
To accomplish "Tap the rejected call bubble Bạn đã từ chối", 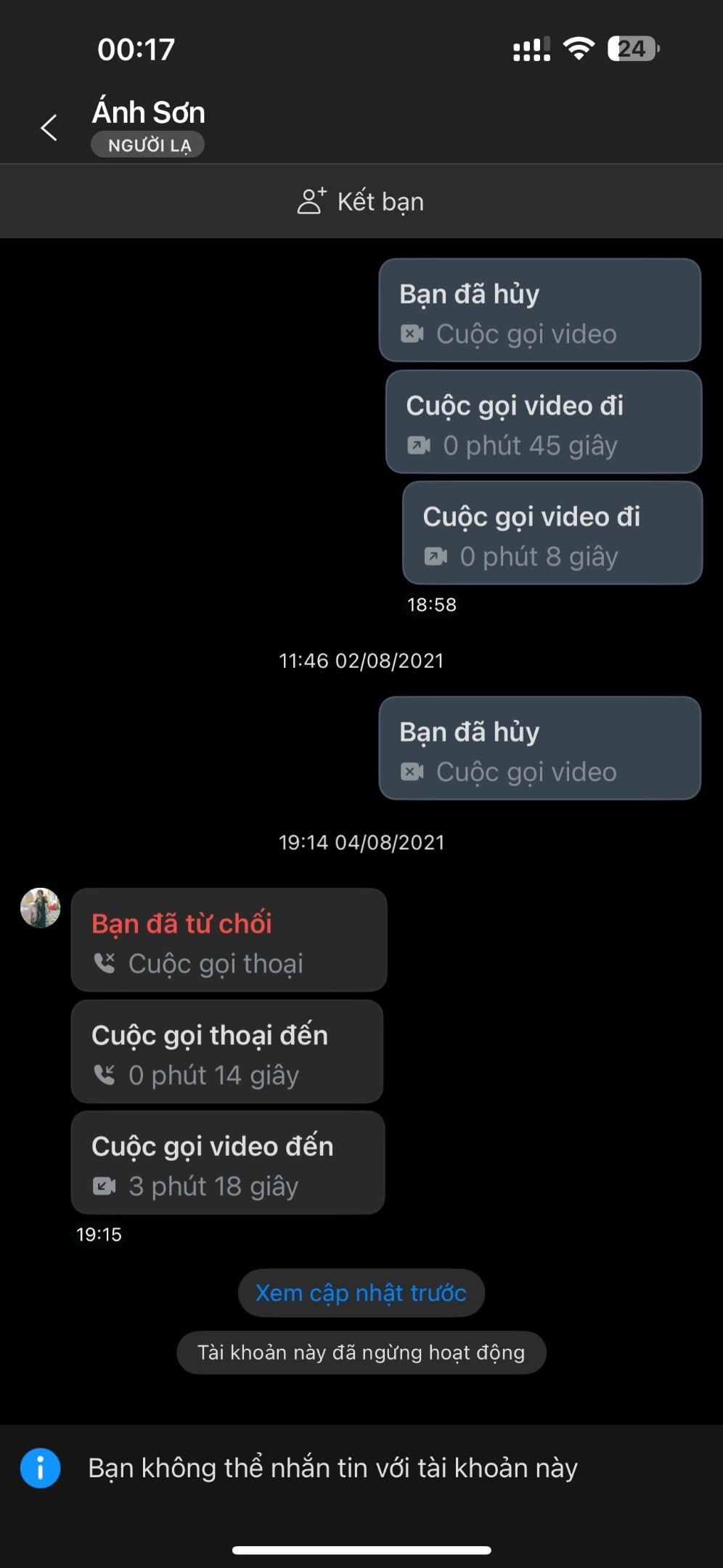I will (229, 941).
